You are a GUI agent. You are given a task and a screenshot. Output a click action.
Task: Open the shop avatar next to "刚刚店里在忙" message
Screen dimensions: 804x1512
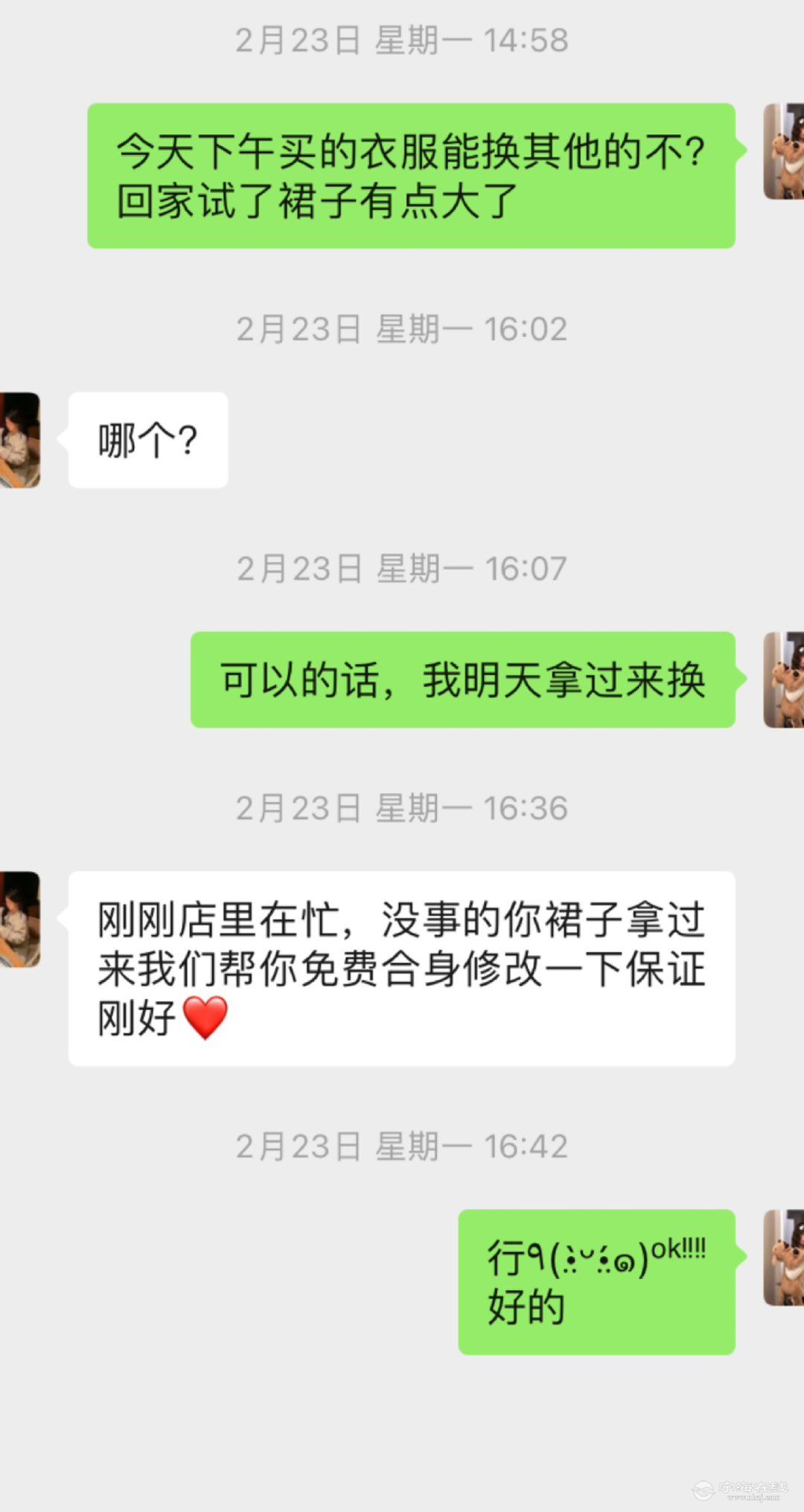[x=20, y=919]
